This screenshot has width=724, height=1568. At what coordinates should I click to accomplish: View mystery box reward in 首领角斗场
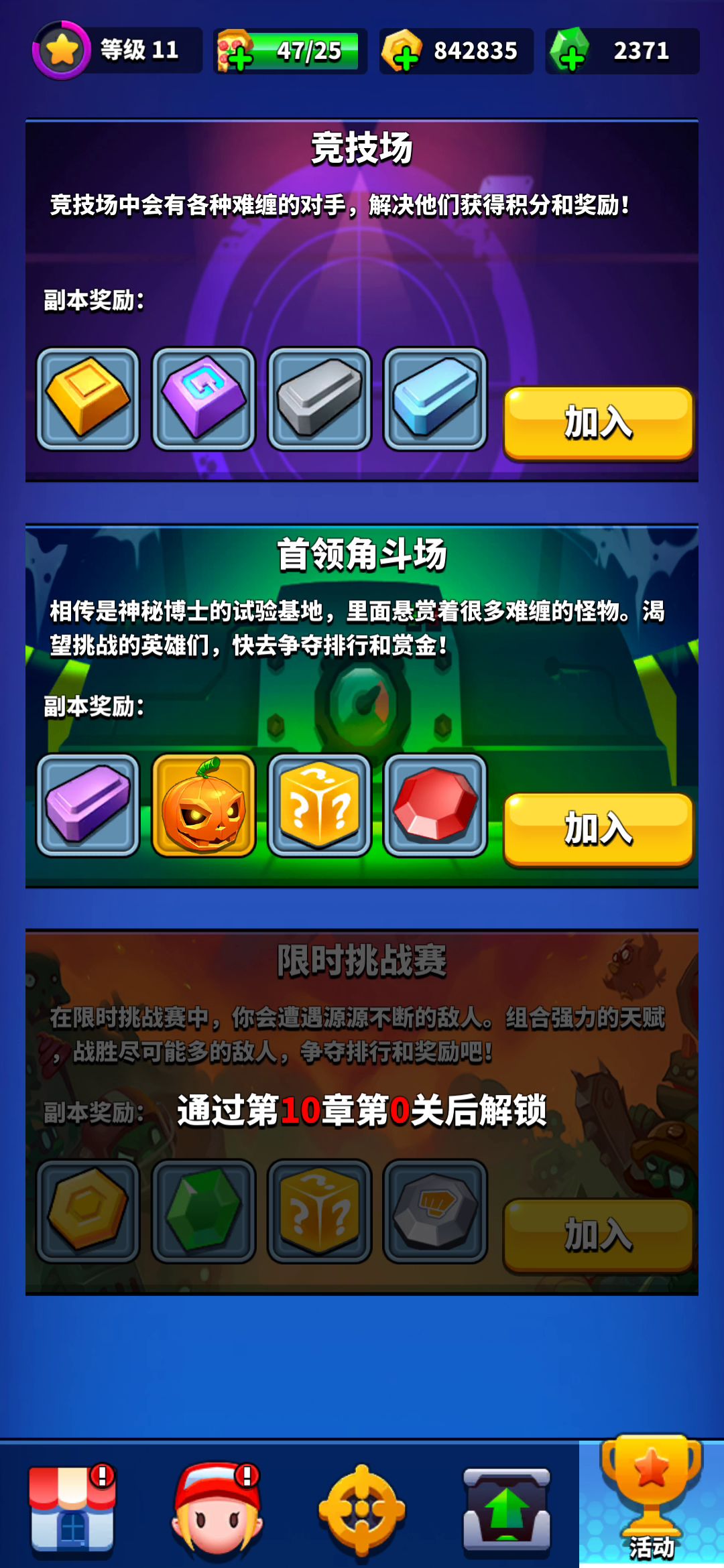(x=319, y=805)
